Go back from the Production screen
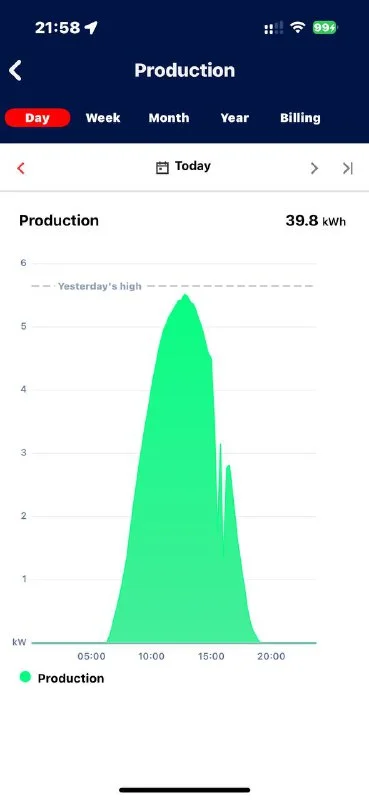The height and width of the screenshot is (800, 369). tap(15, 70)
